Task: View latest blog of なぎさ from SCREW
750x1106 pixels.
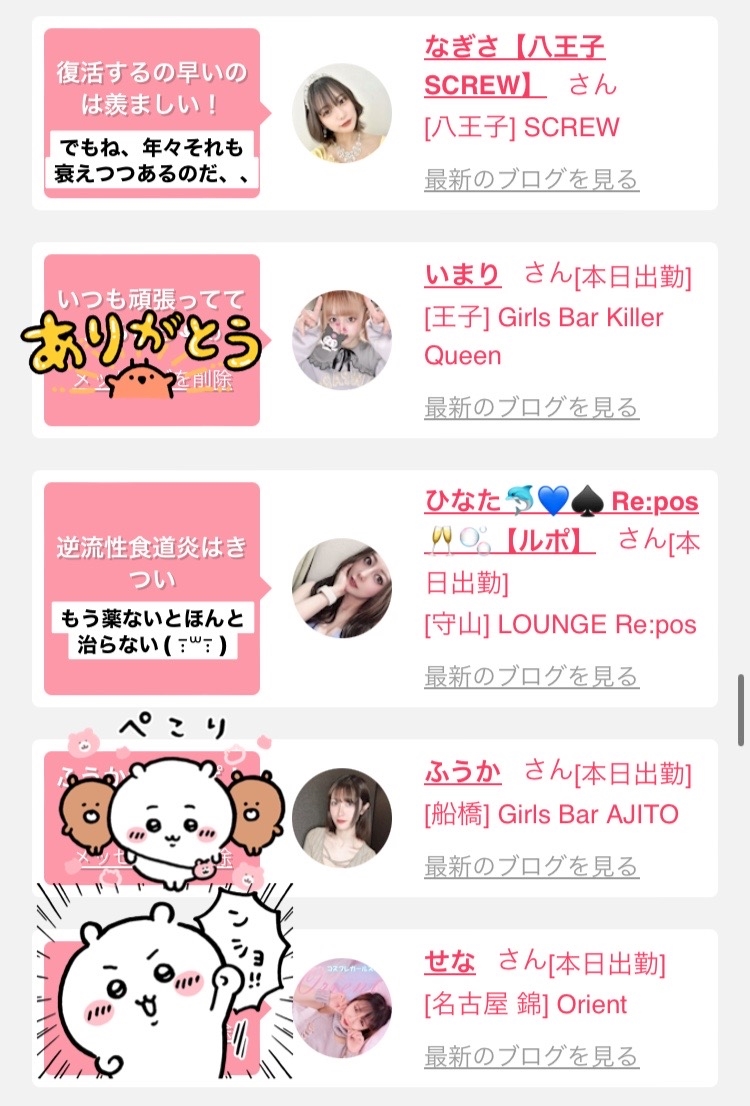Action: click(531, 180)
